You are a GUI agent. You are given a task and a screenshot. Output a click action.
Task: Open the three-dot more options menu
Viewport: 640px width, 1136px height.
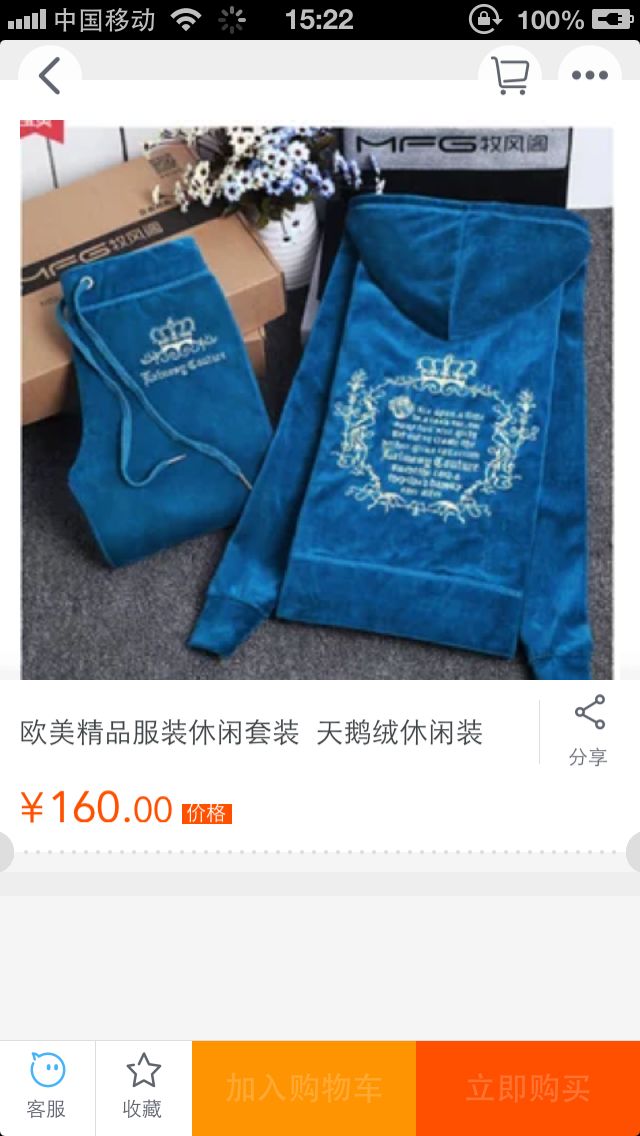590,76
